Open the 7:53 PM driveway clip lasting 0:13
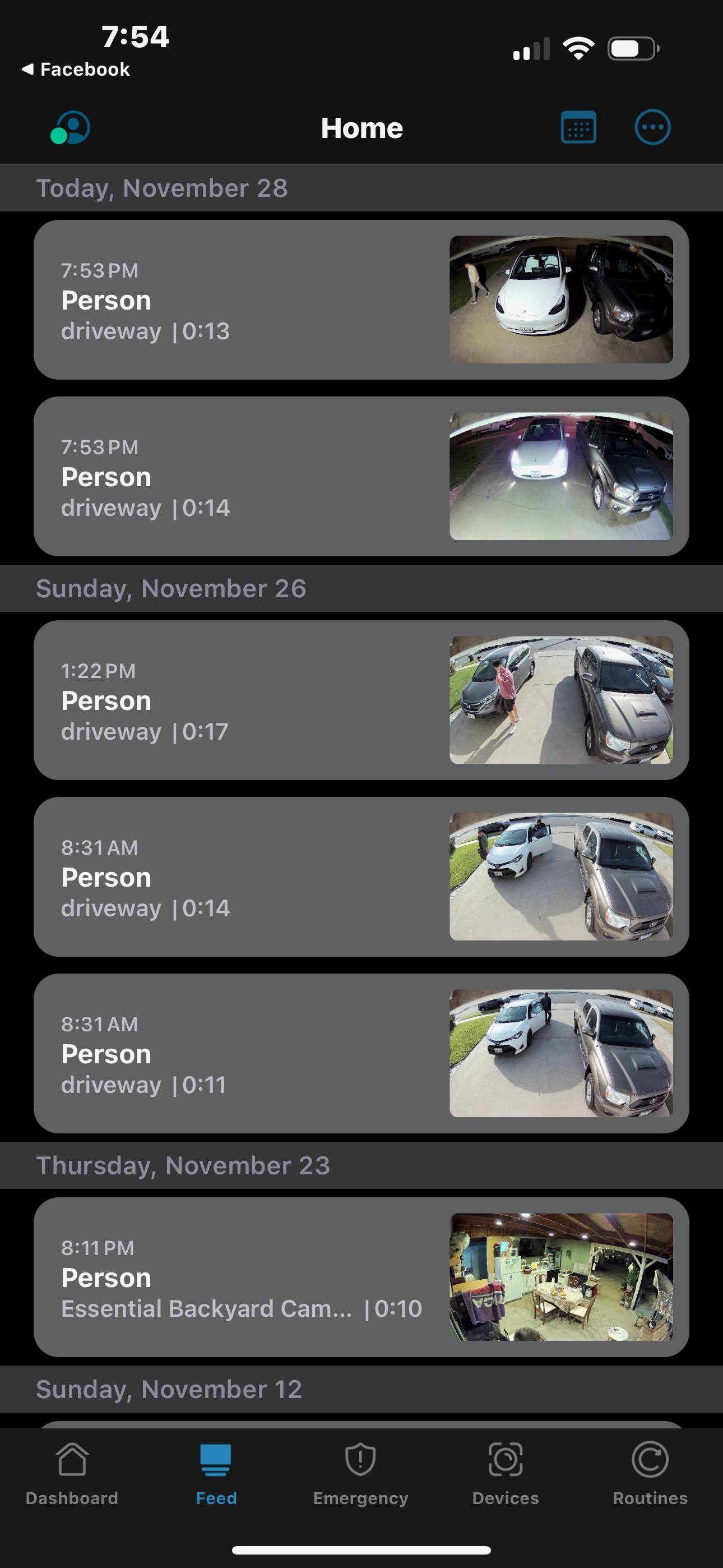The image size is (723, 1568). tap(361, 300)
